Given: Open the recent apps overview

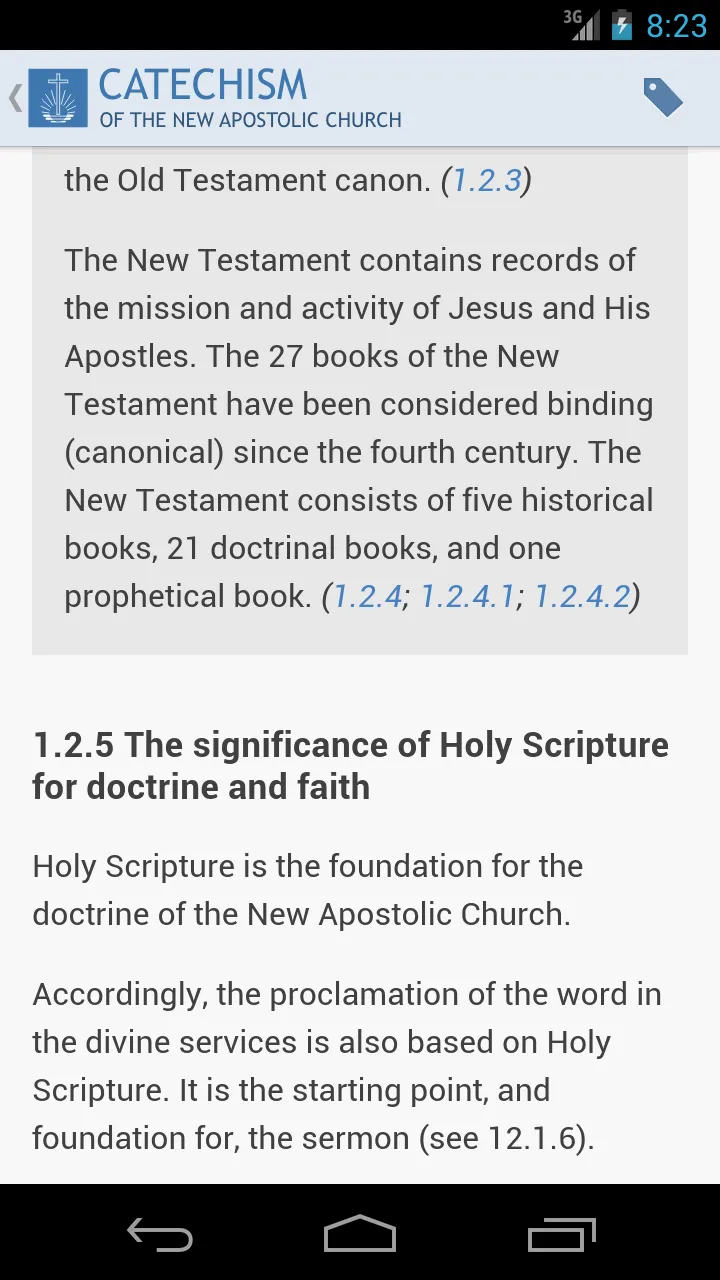Looking at the screenshot, I should pyautogui.click(x=561, y=1234).
